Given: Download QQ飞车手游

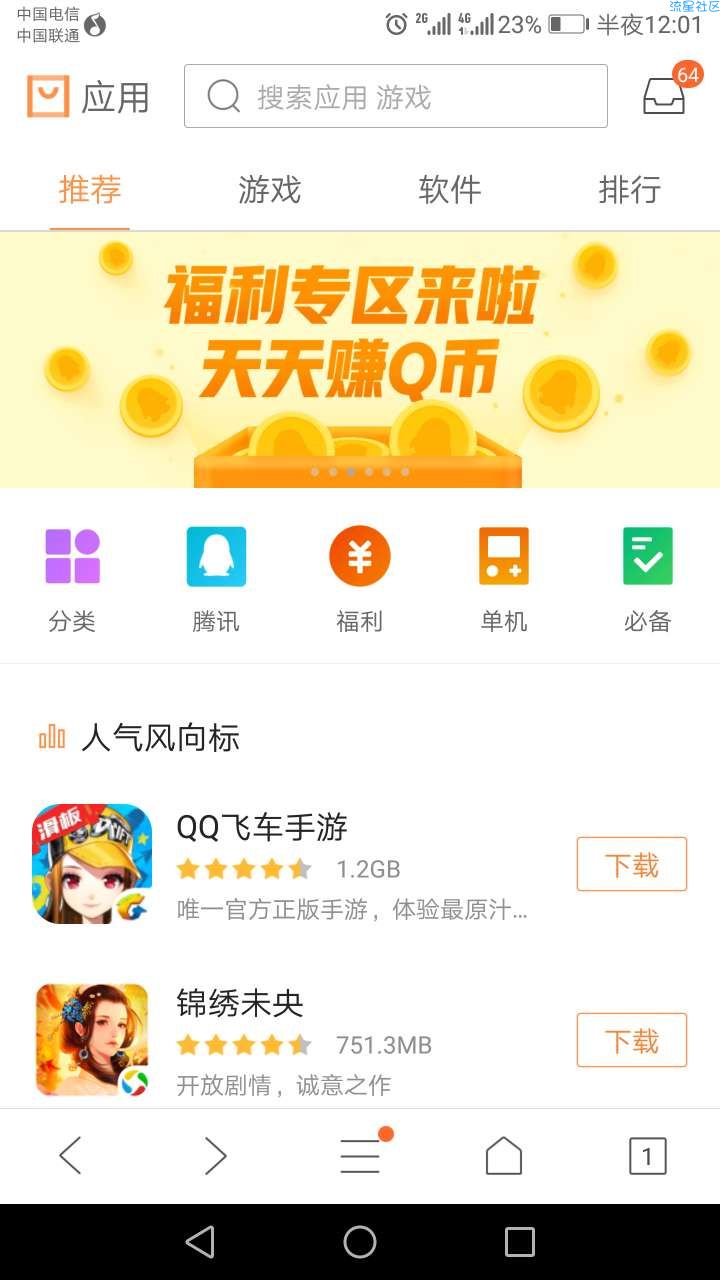Looking at the screenshot, I should (631, 864).
